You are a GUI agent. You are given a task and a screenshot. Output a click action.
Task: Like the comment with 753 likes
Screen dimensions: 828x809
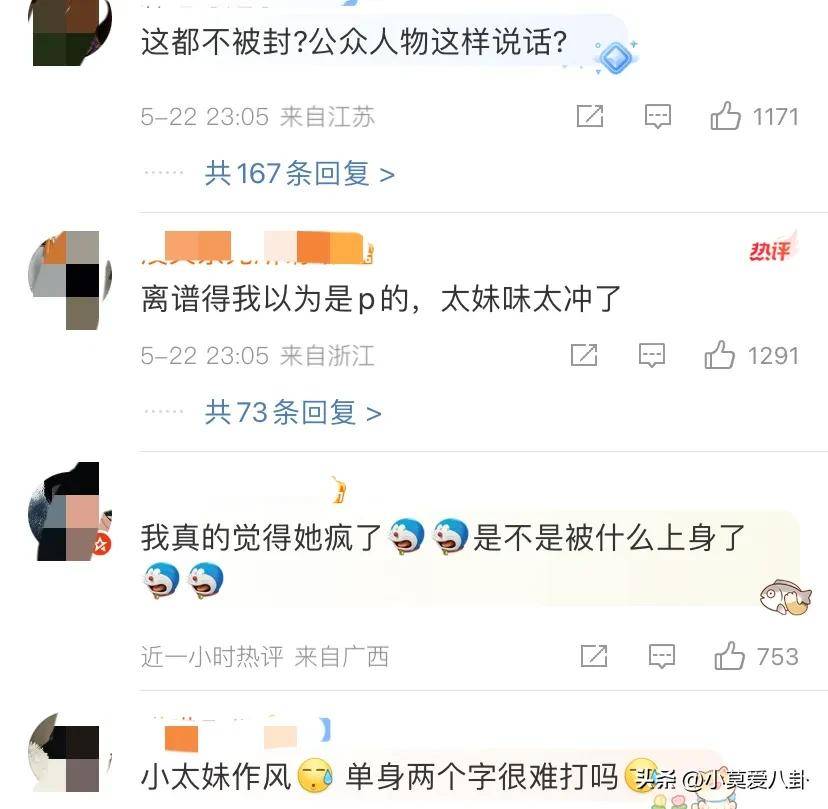tap(730, 656)
